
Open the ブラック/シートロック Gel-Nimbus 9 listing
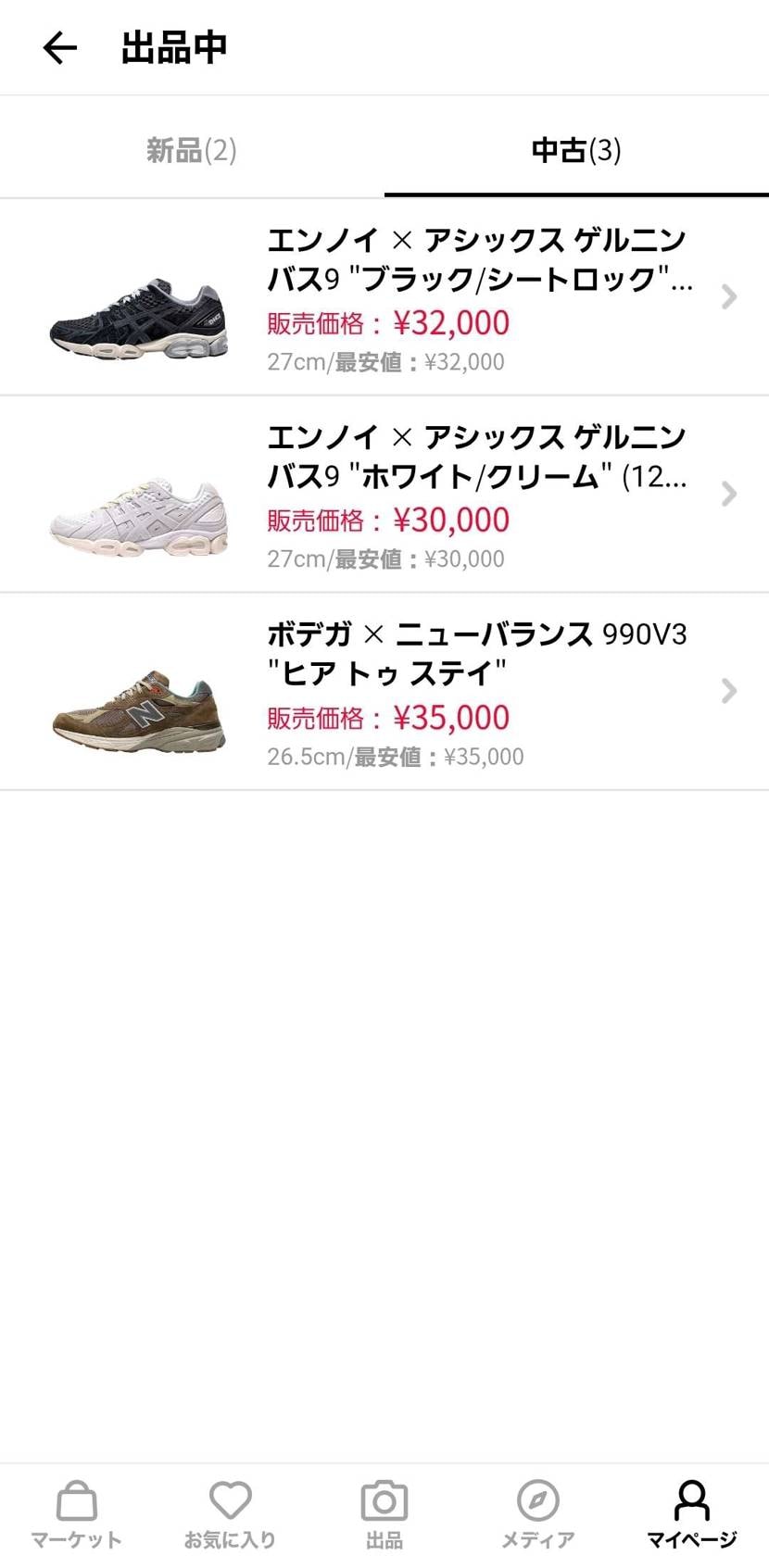384,297
